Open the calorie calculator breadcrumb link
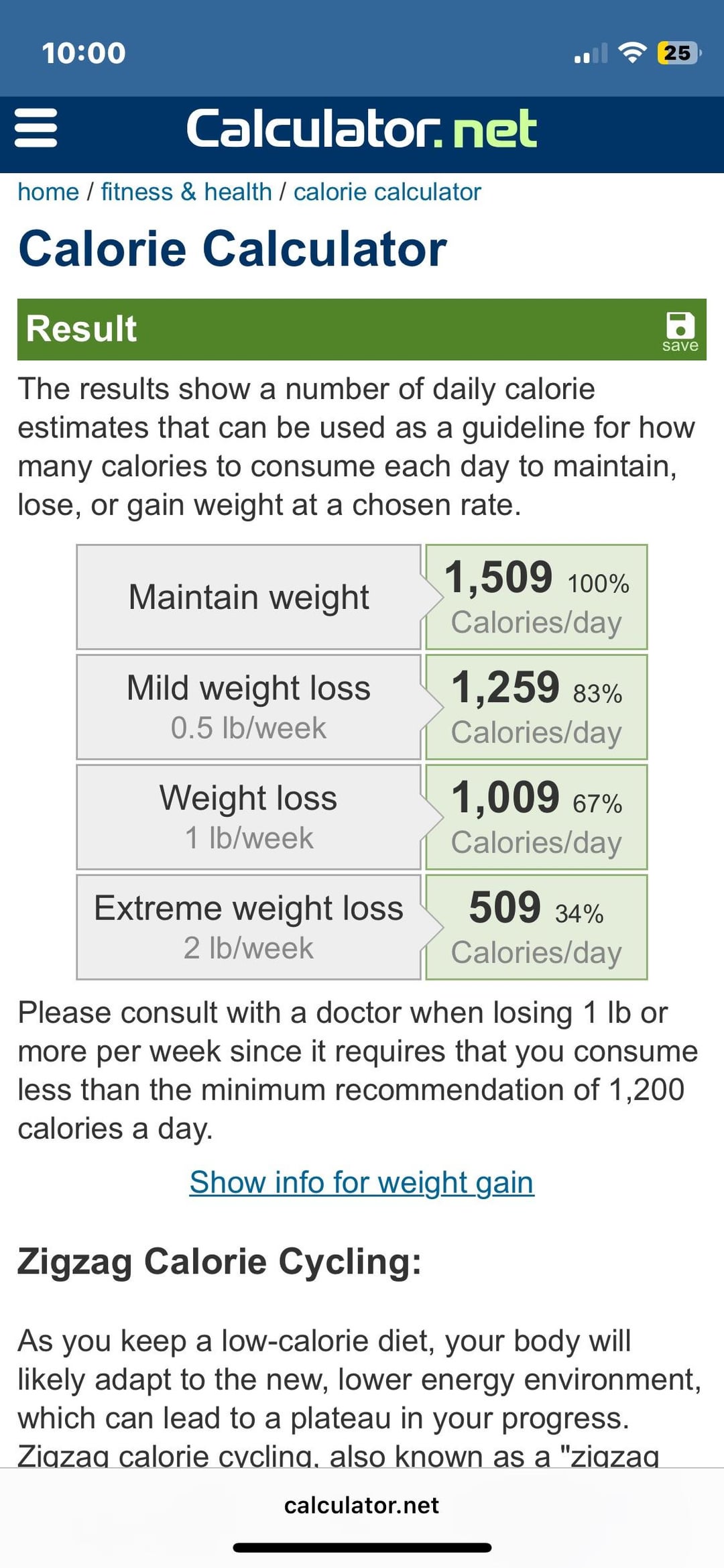724x1568 pixels. (387, 192)
